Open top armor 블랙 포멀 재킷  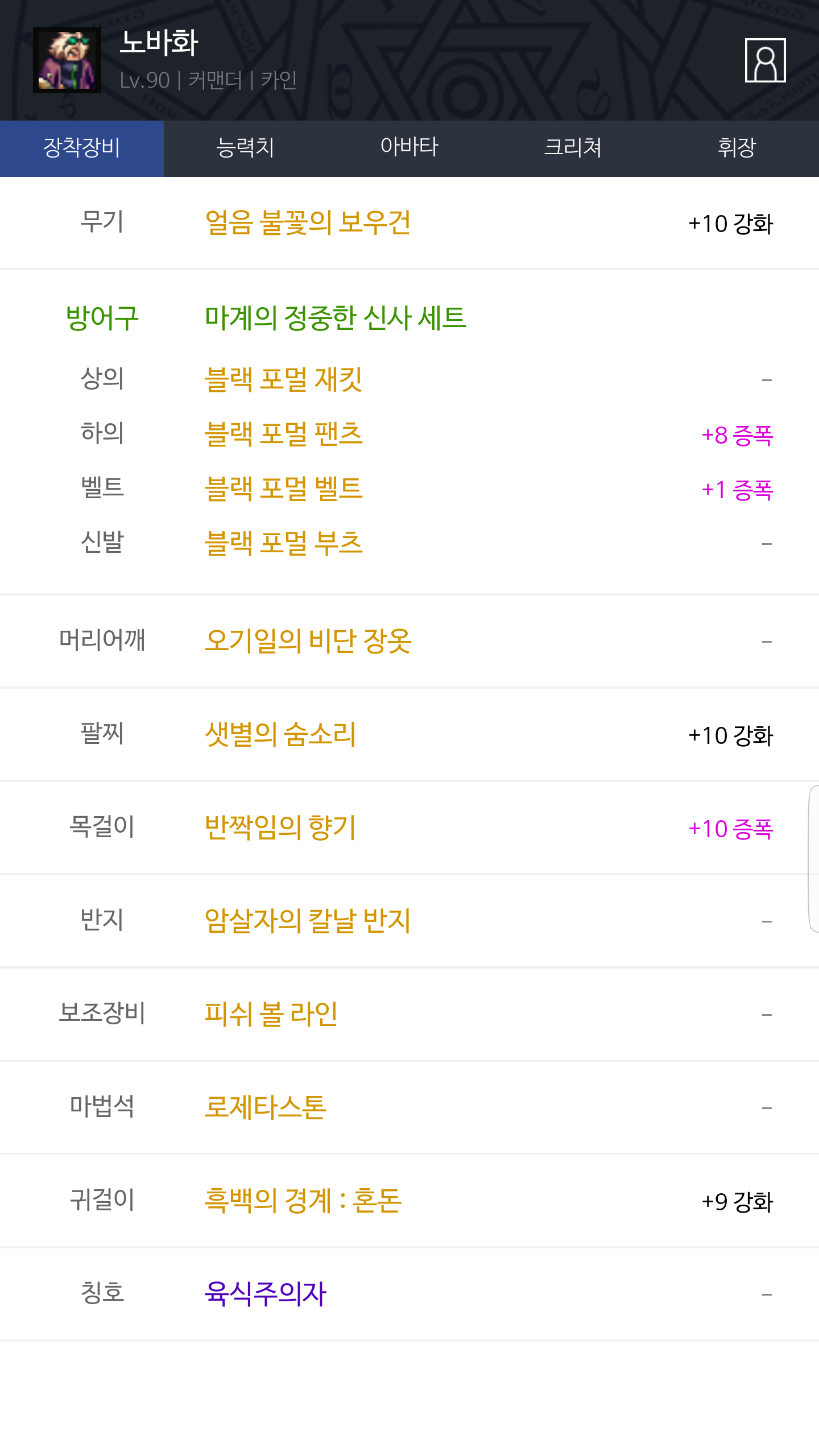coord(283,379)
